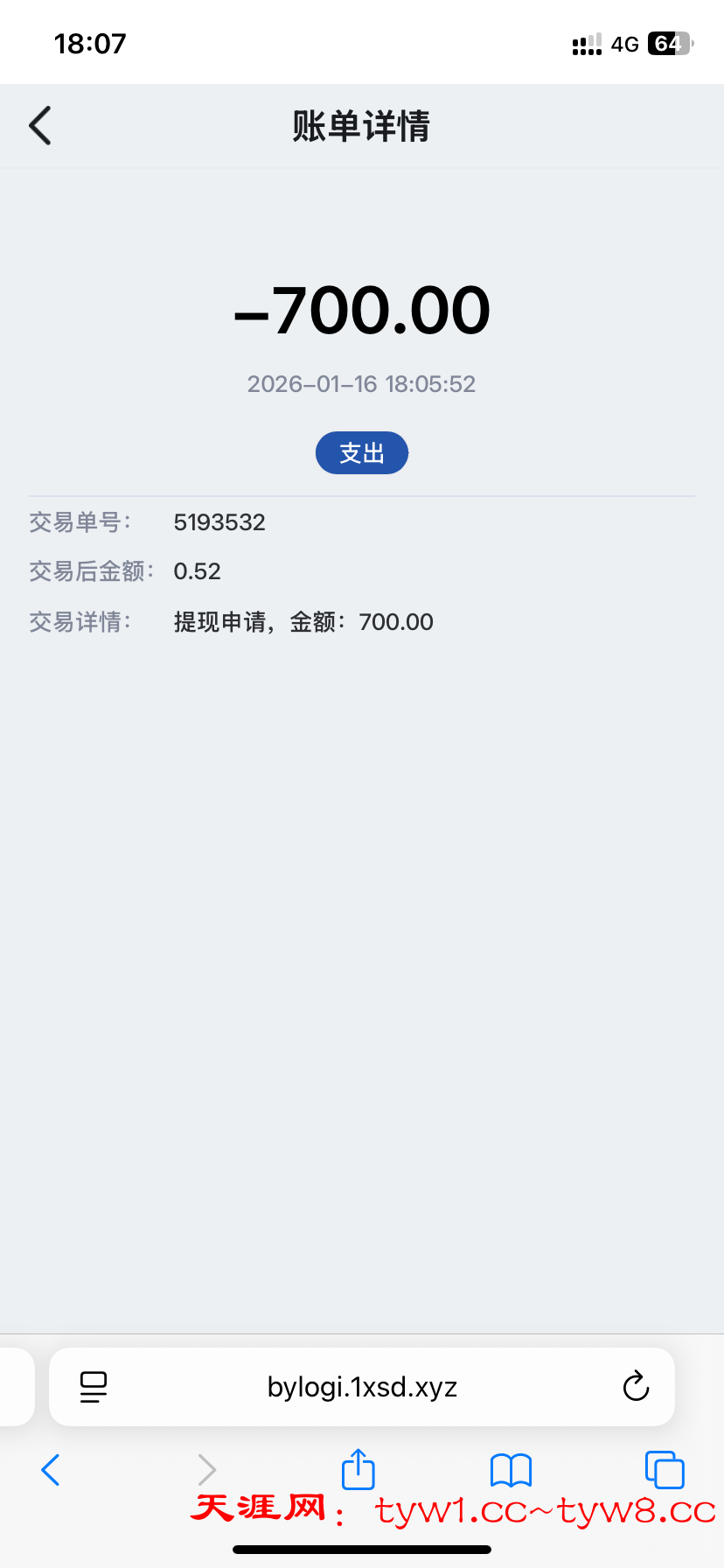Screen dimensions: 724x1568
Task: Tap the 4G network indicator
Action: (623, 44)
